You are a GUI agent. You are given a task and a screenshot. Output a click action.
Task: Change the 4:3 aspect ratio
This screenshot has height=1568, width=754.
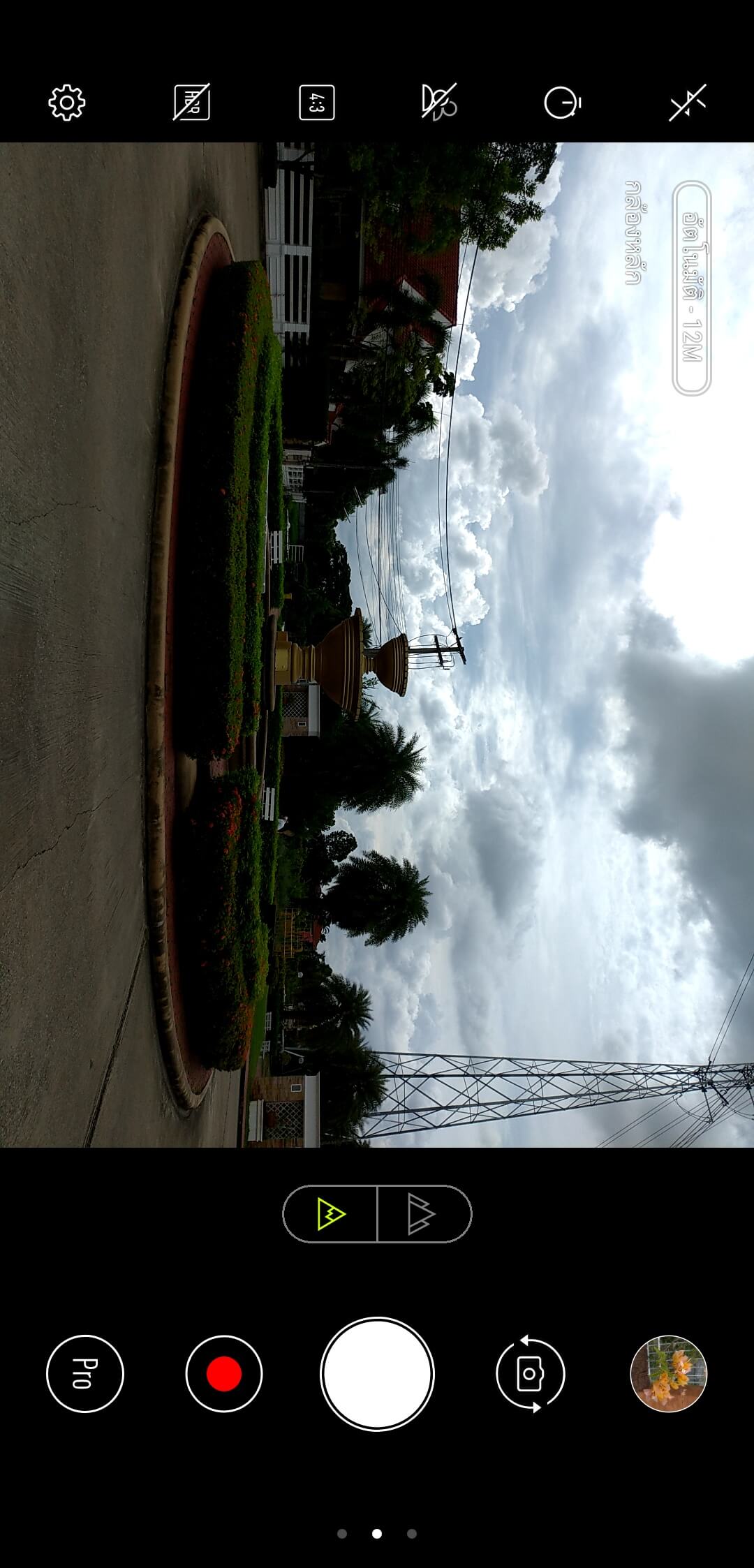tap(316, 103)
